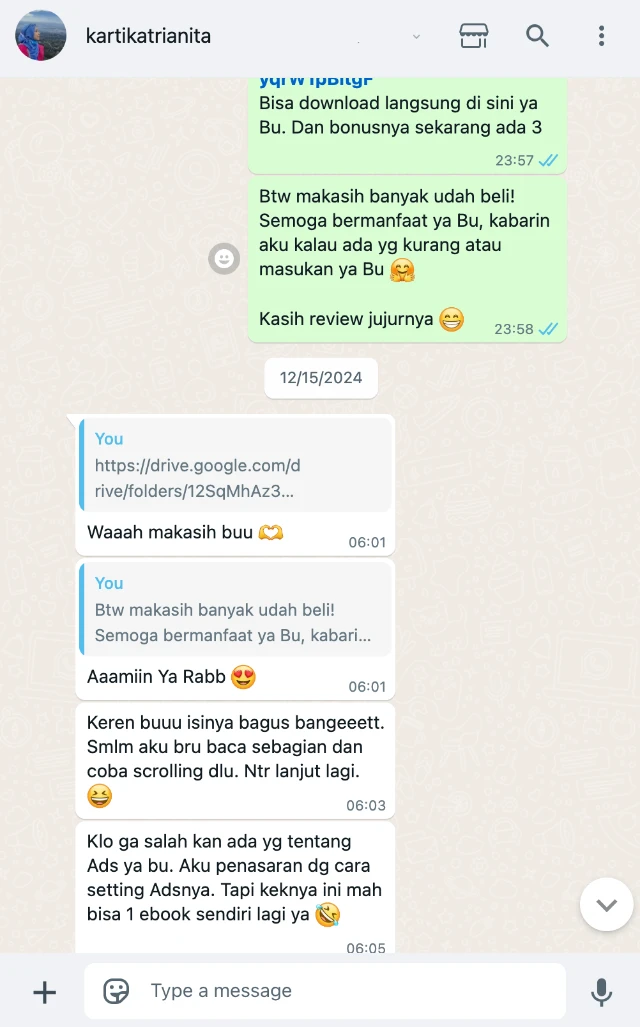Record a voice message
This screenshot has width=640, height=1027.
601,992
